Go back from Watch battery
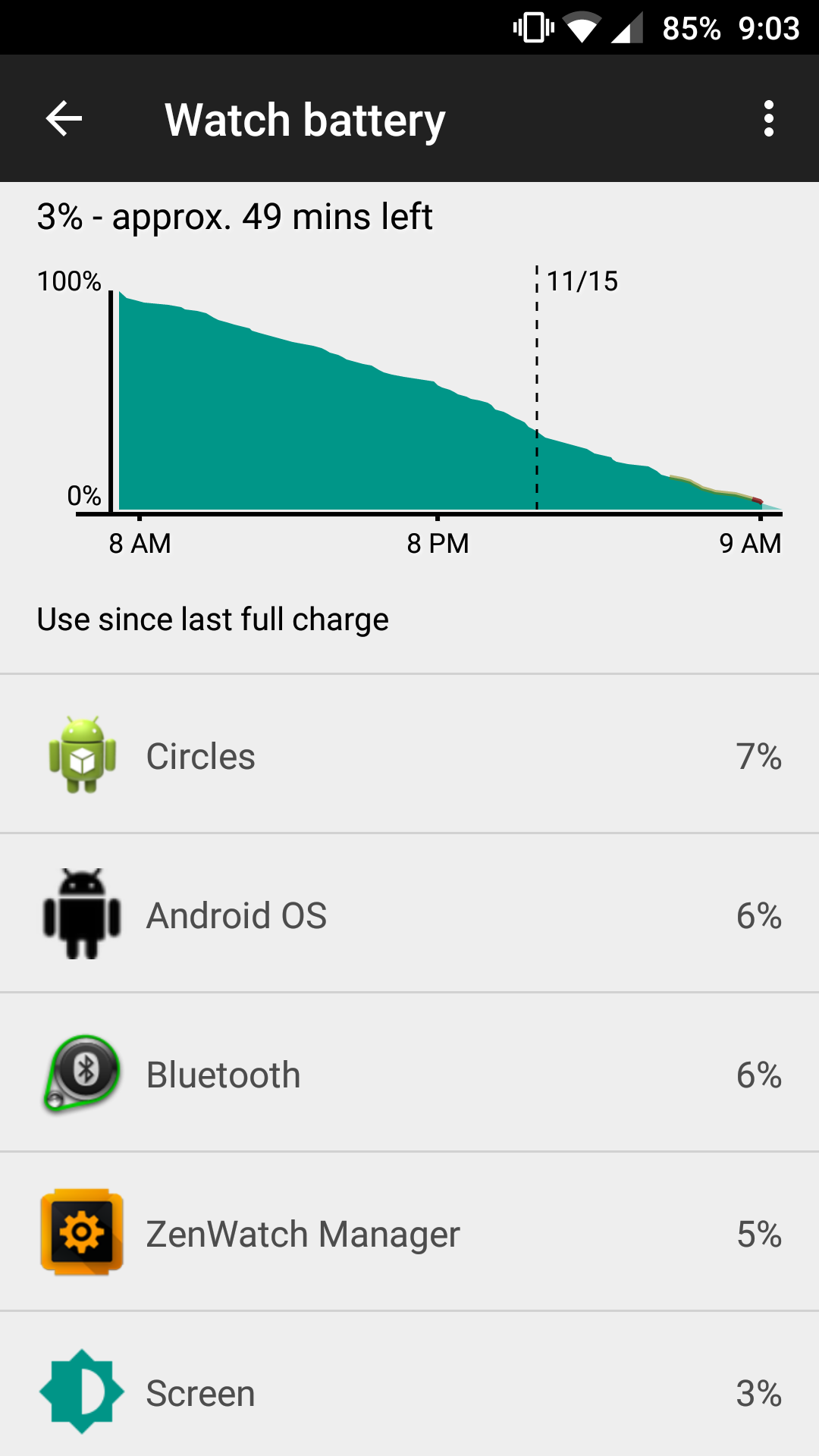 coord(64,119)
